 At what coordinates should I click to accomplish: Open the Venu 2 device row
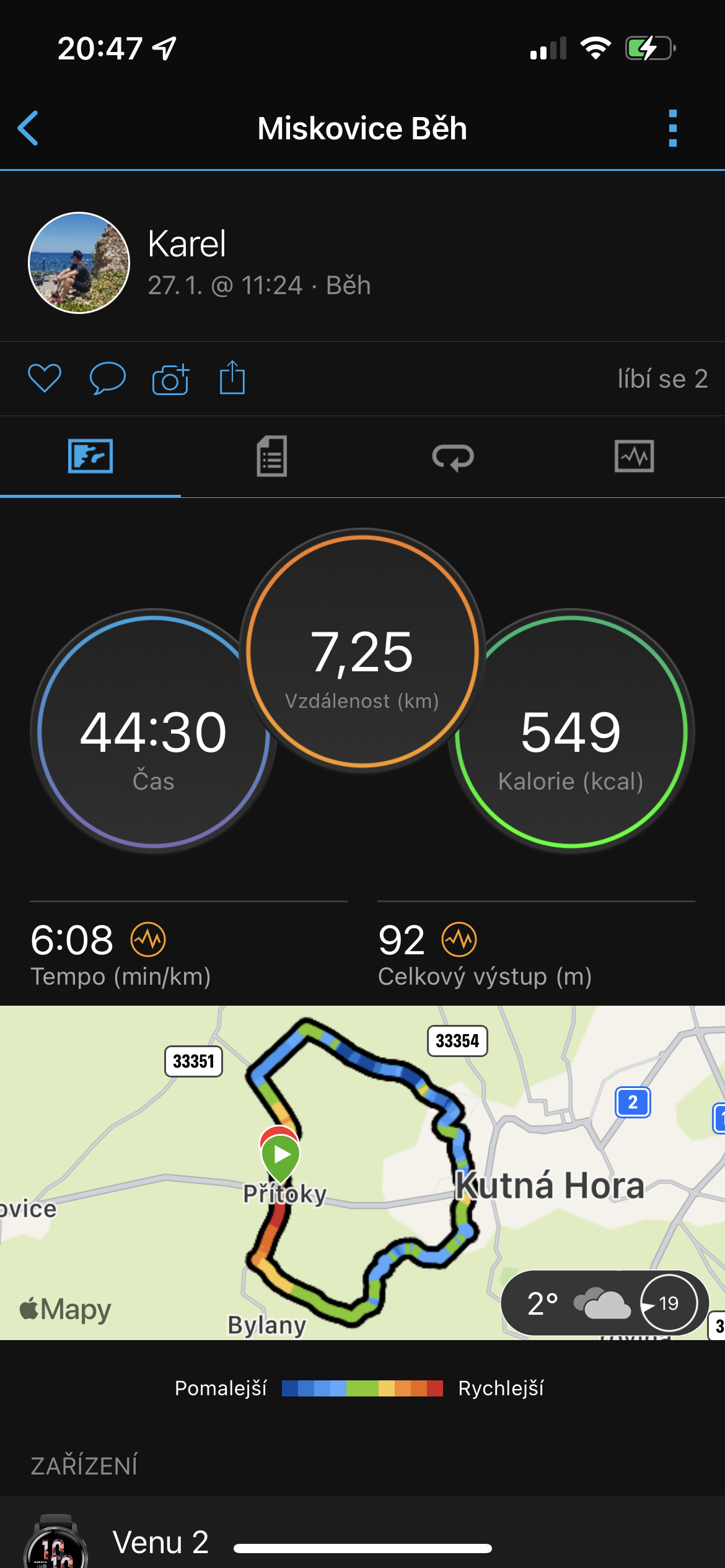click(362, 1532)
